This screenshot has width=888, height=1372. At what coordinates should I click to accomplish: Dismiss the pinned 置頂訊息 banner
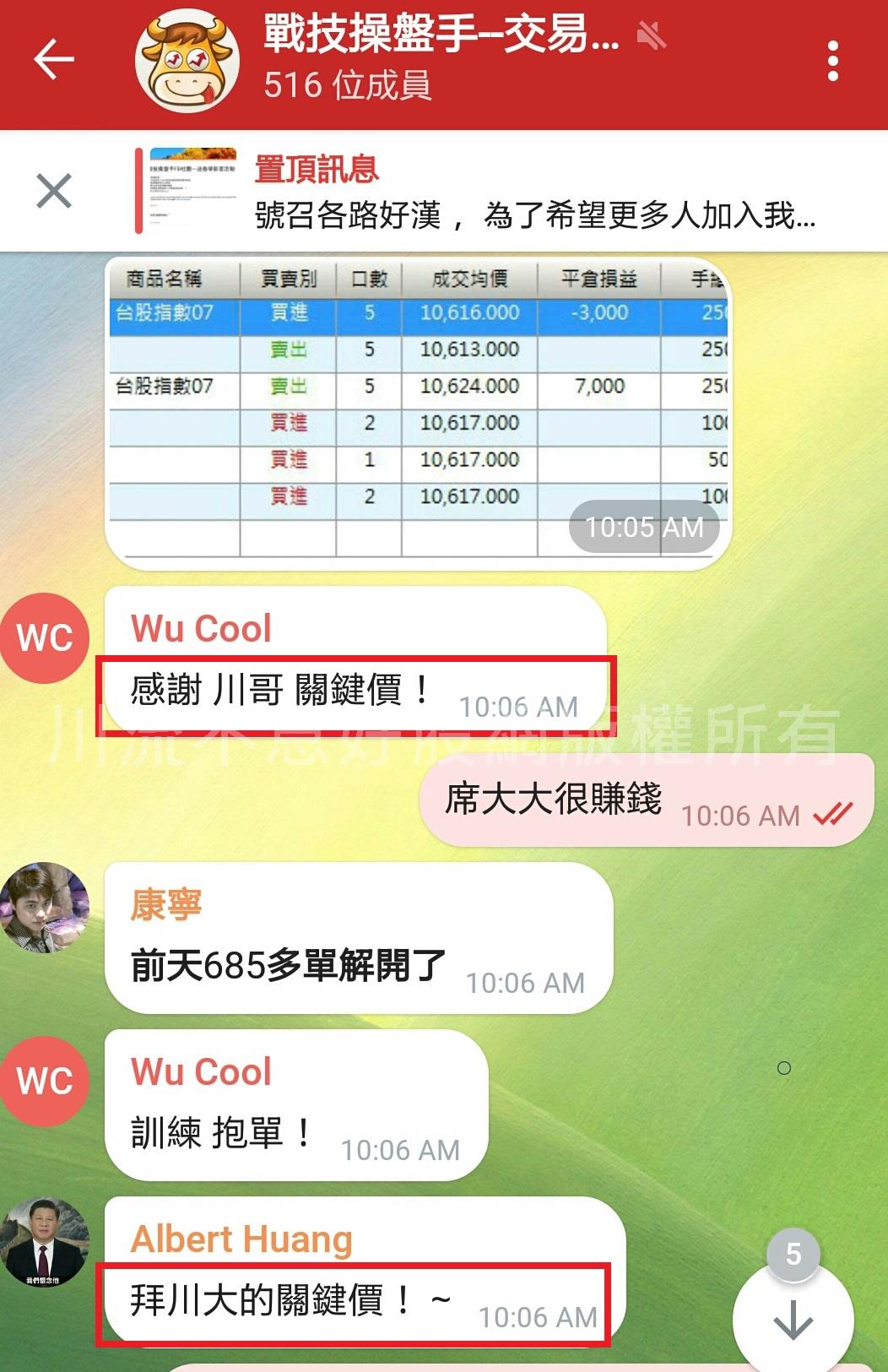coord(54,191)
